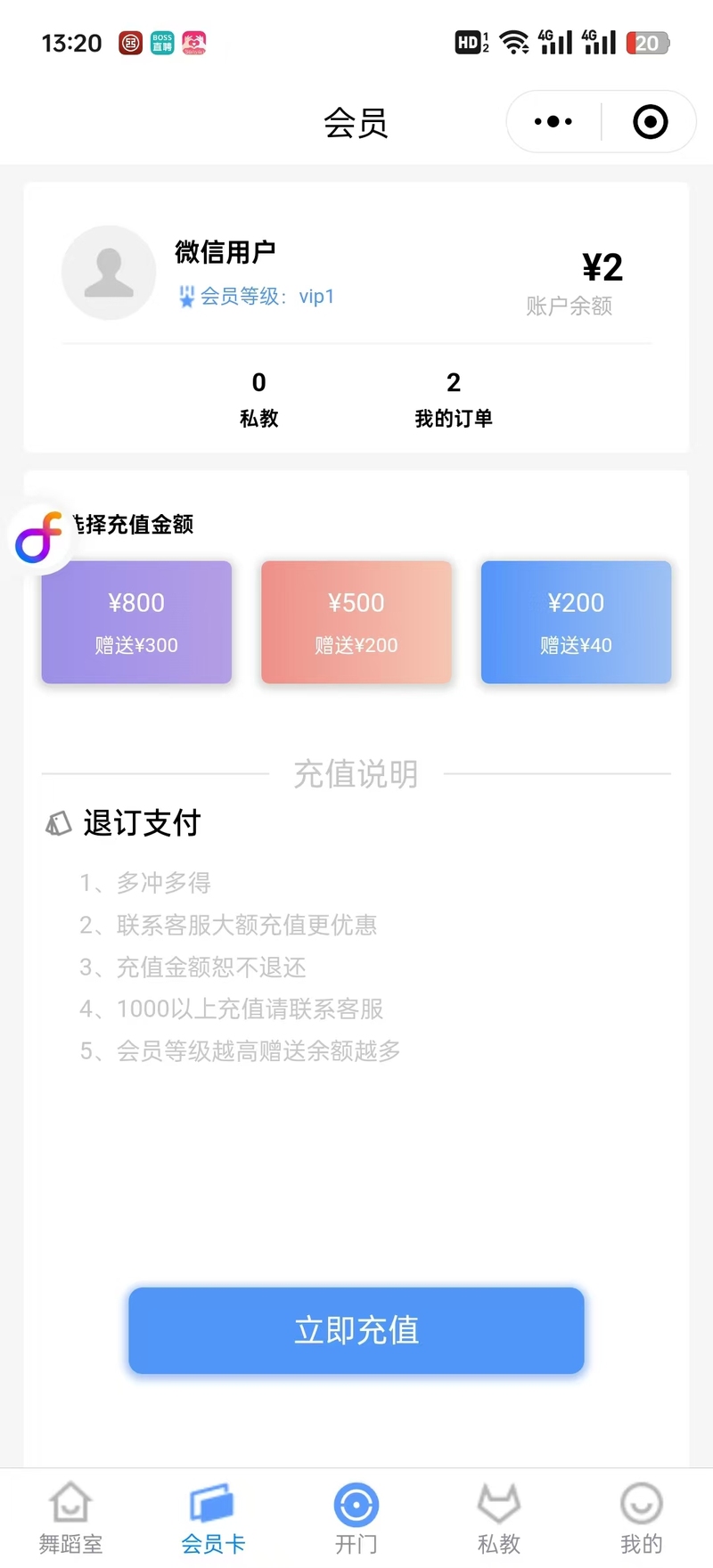The width and height of the screenshot is (713, 1568).
Task: Tap the 立即充值 button
Action: pos(356,1330)
